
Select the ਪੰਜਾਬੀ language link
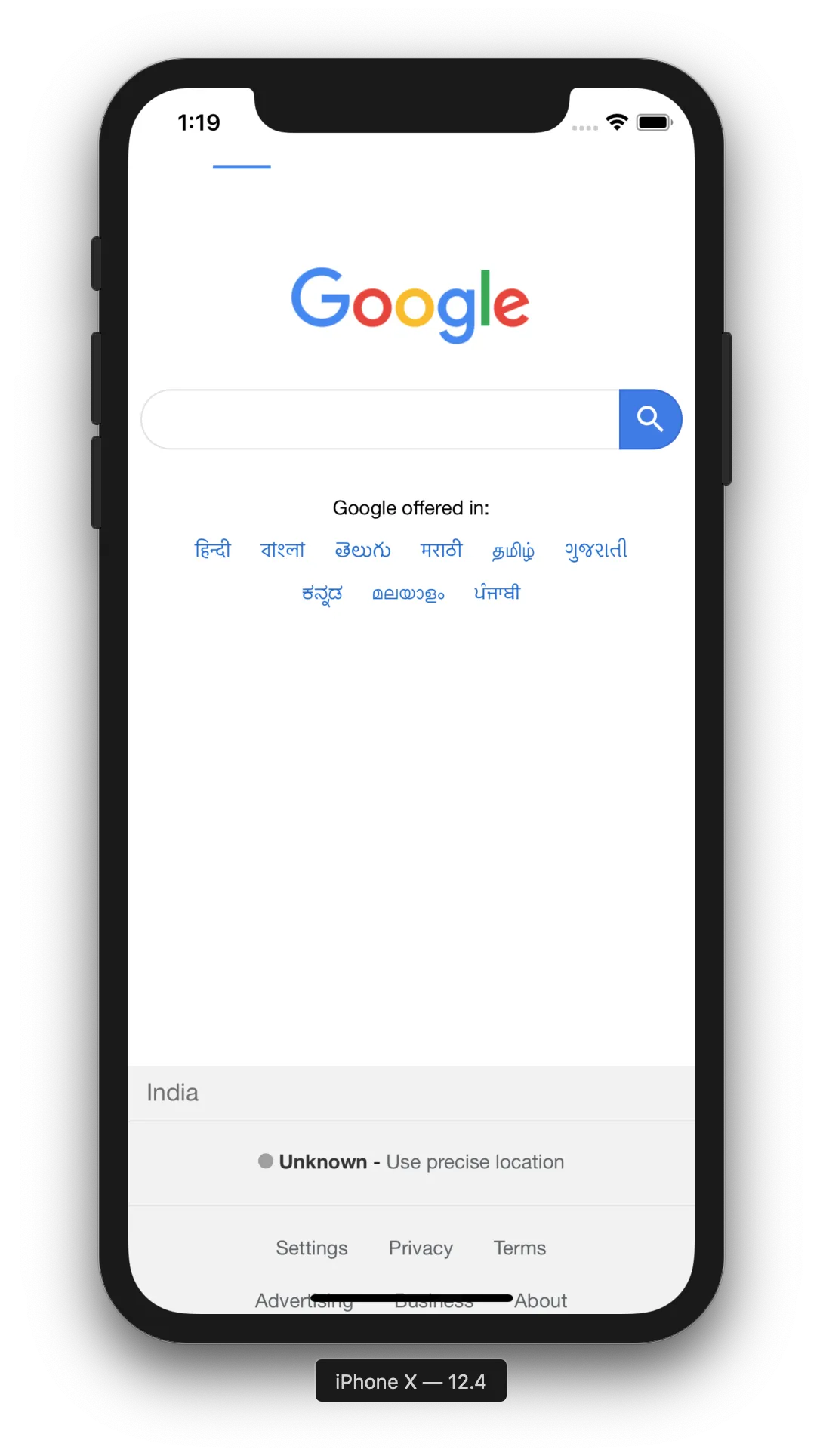coord(497,593)
